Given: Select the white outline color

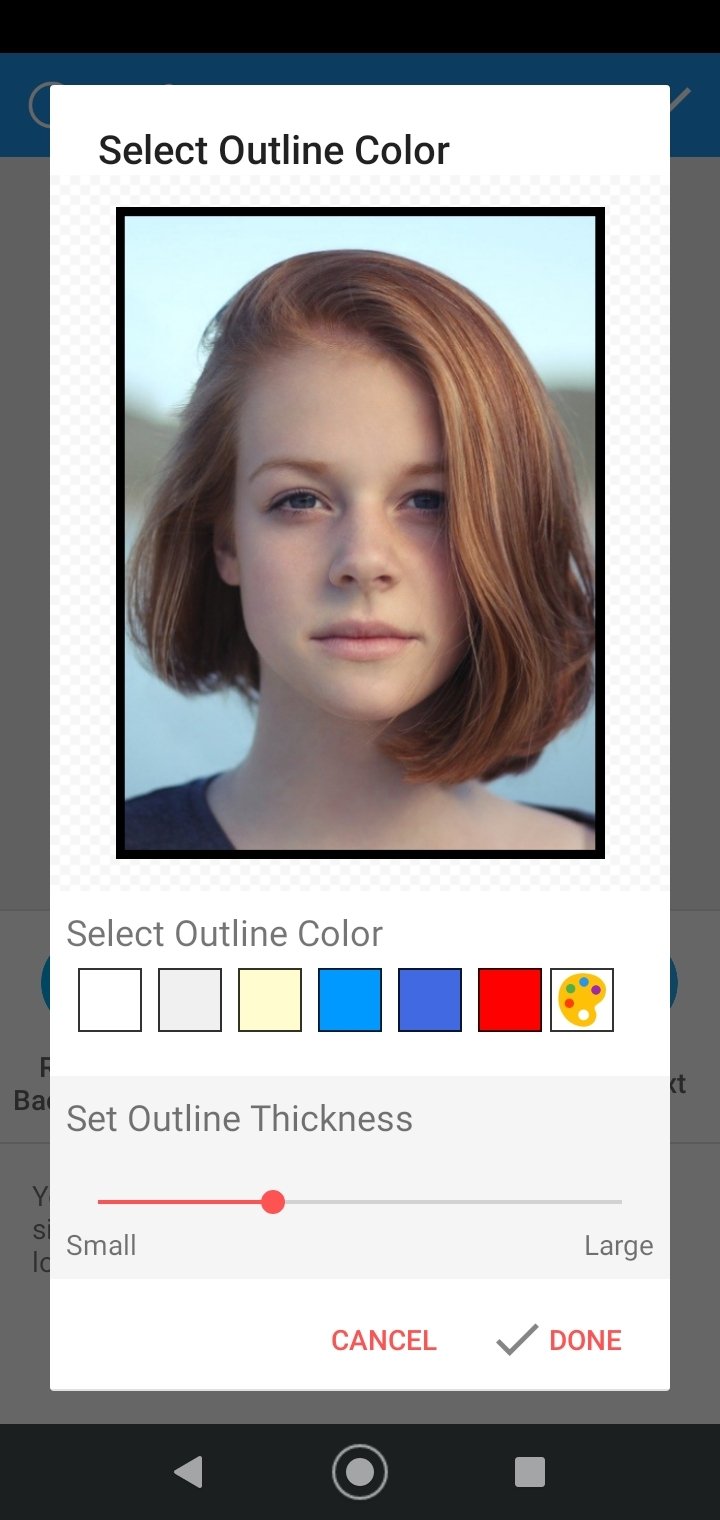Looking at the screenshot, I should pos(110,1000).
